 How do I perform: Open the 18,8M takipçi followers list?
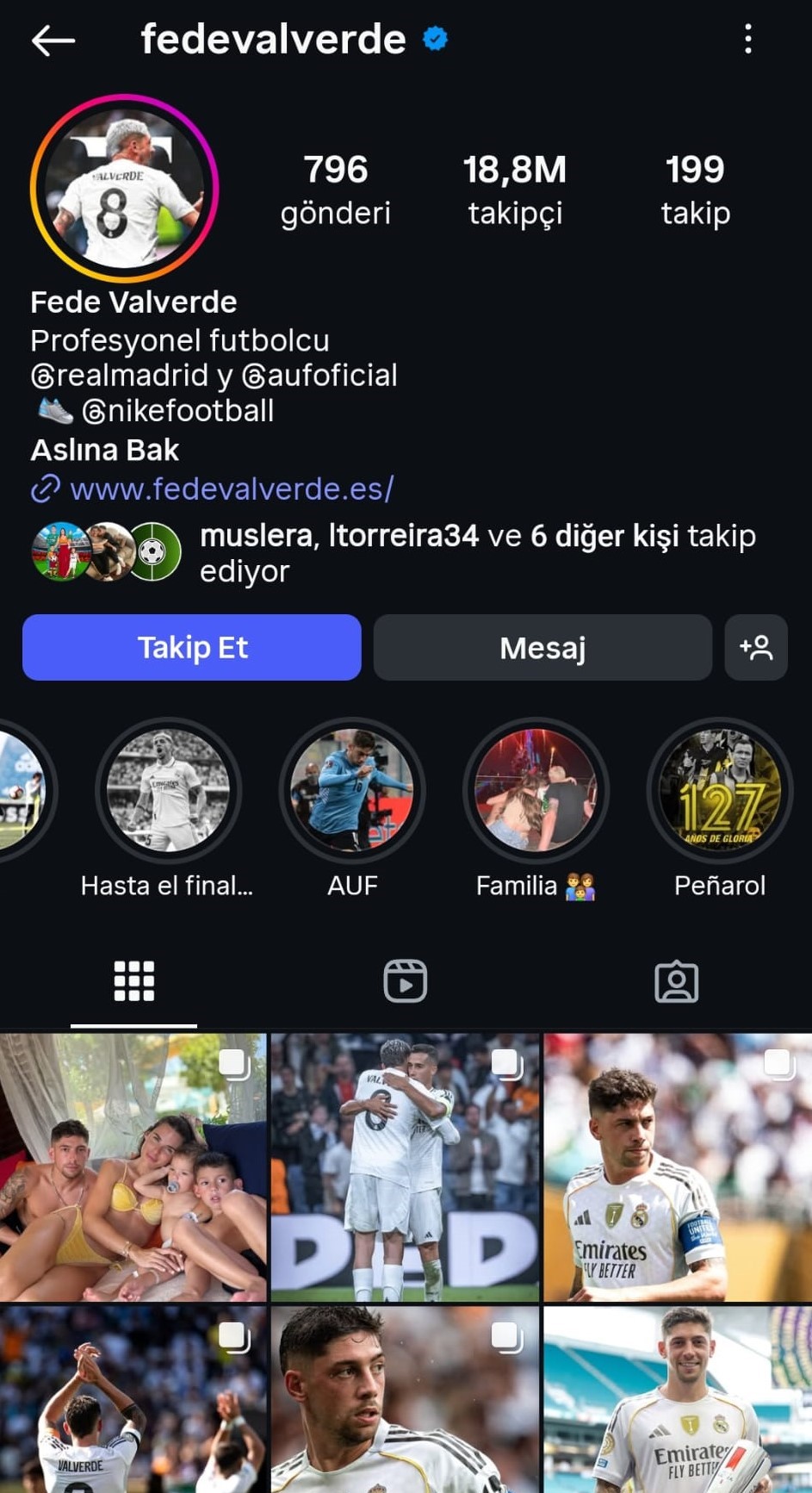pyautogui.click(x=514, y=190)
